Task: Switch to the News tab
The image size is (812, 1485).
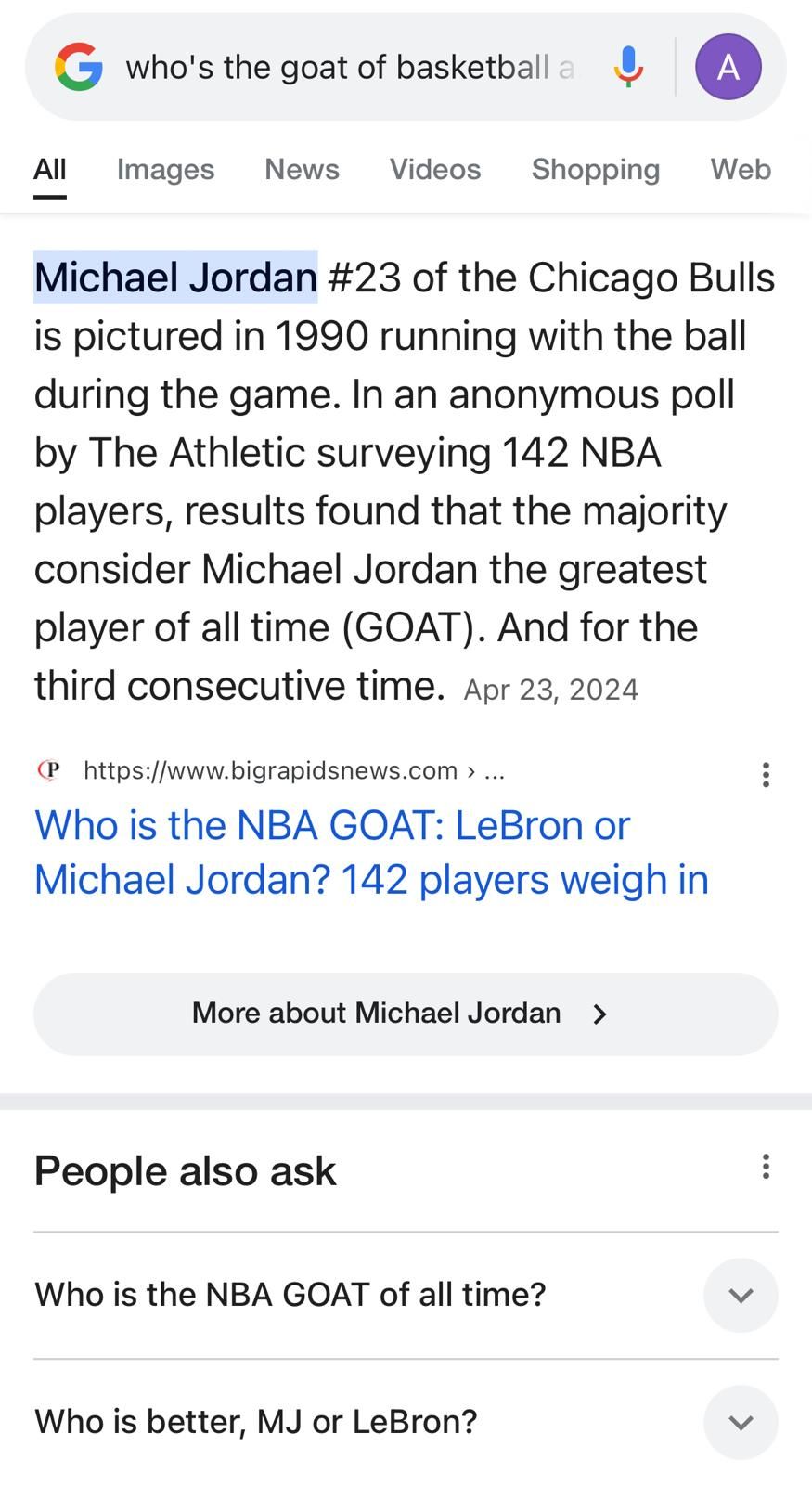Action: [x=302, y=169]
